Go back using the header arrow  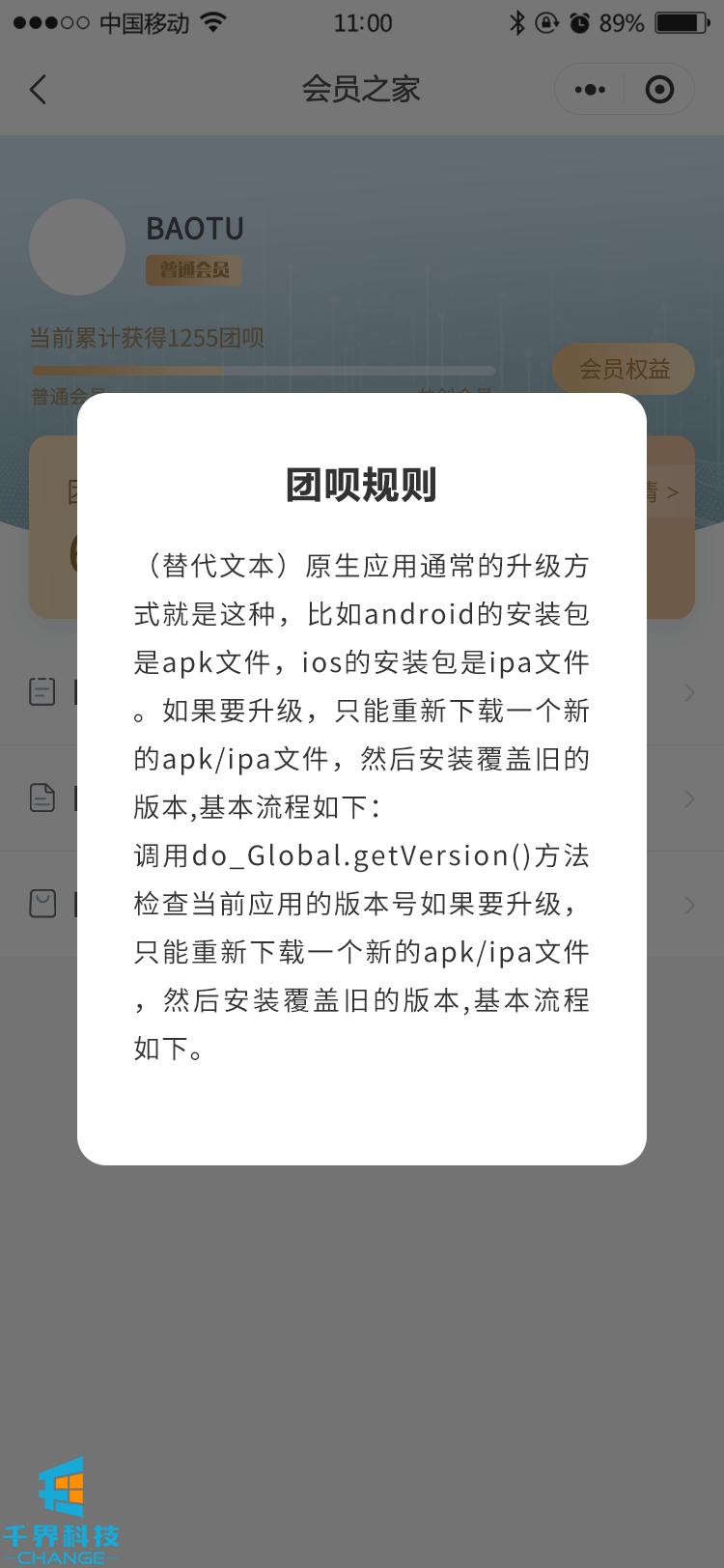click(39, 90)
